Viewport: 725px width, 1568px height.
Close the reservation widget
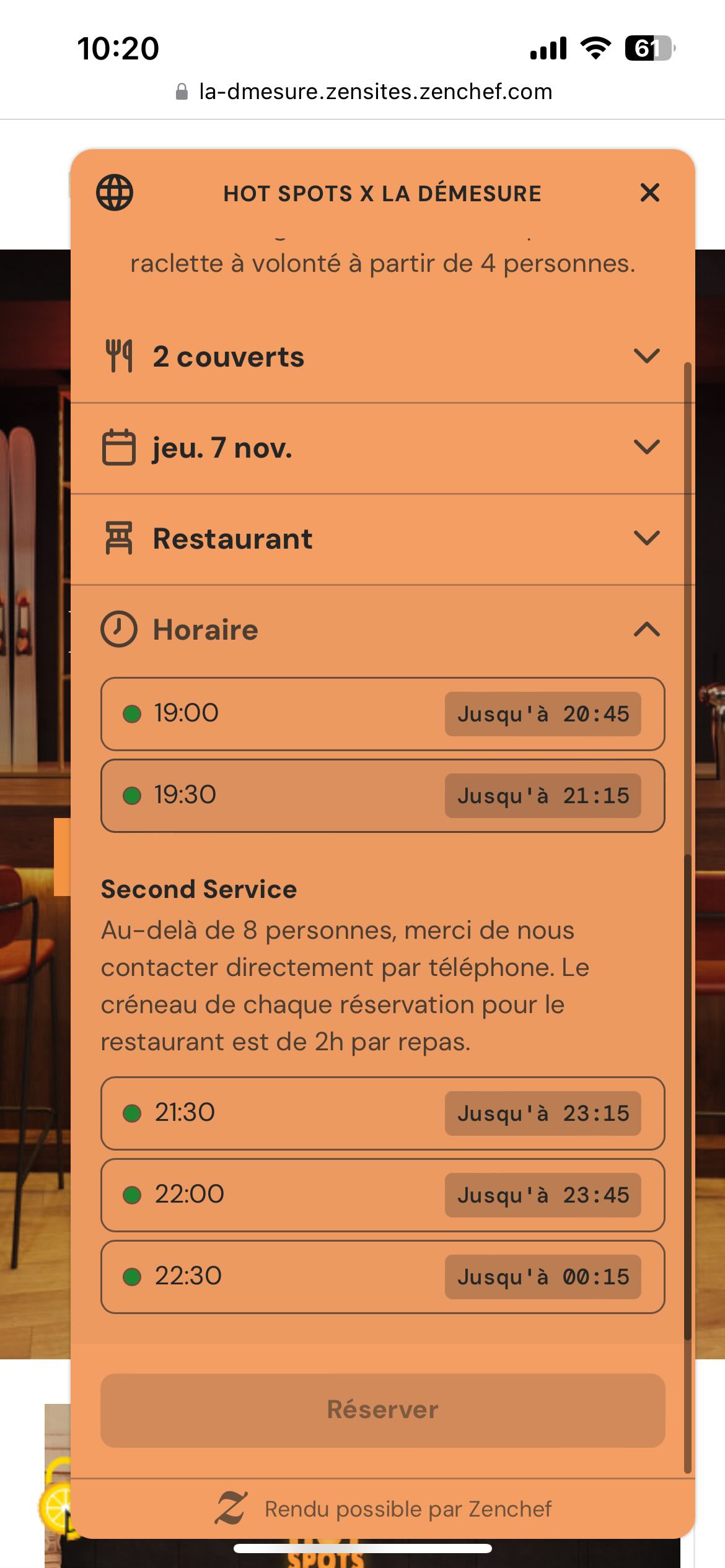tap(649, 193)
